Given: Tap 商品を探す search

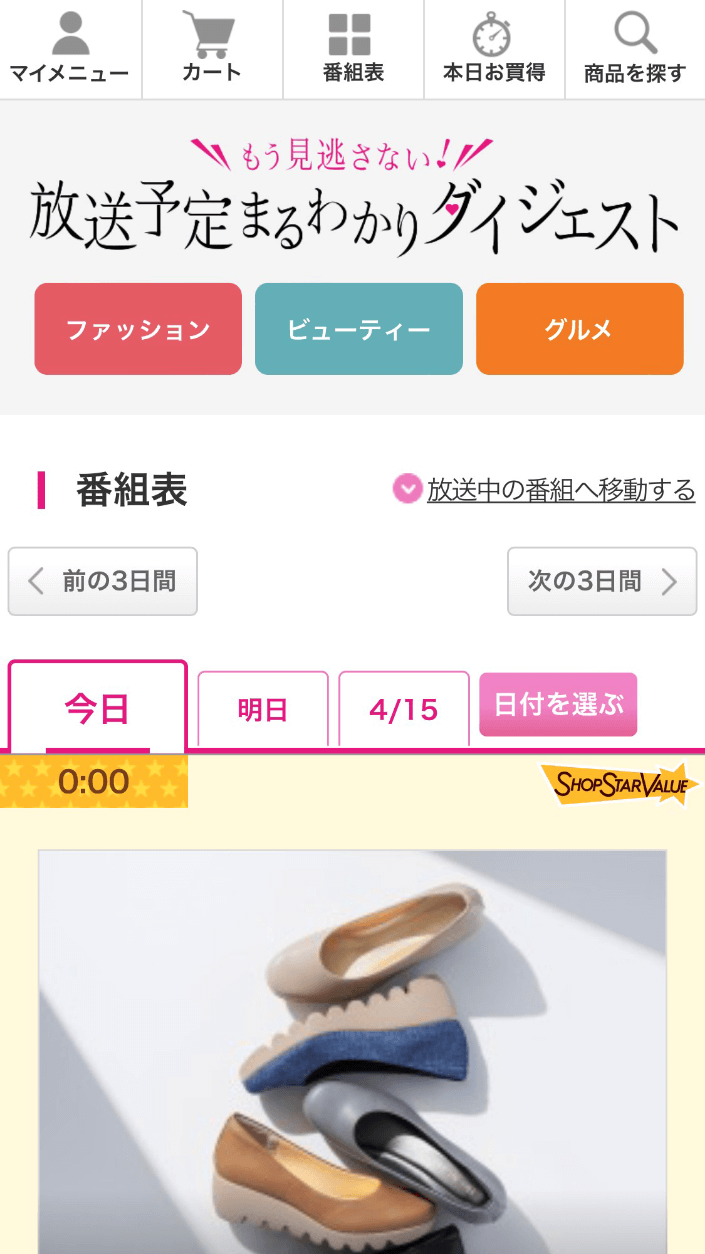Looking at the screenshot, I should point(635,49).
